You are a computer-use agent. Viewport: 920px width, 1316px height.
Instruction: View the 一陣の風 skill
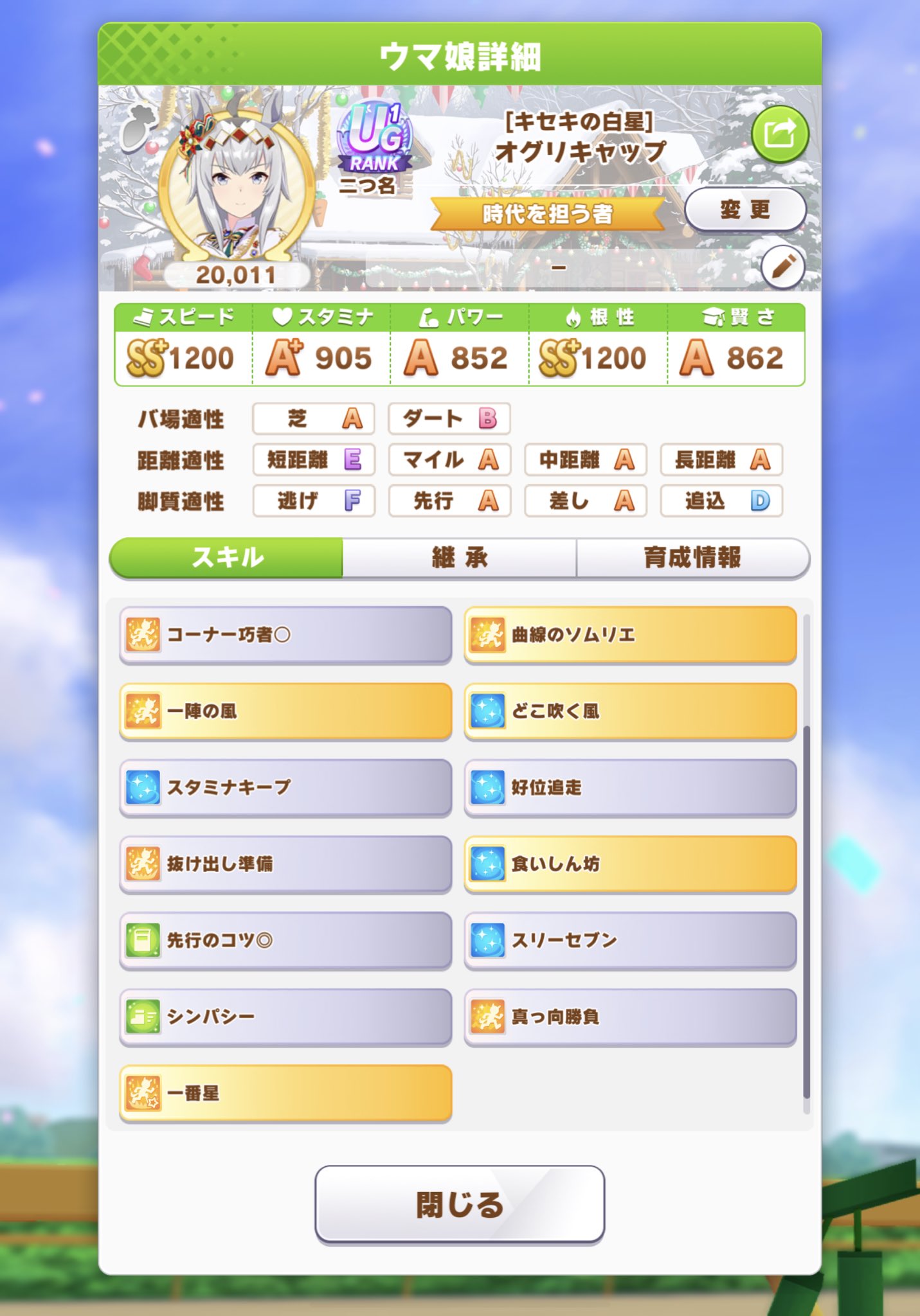tap(285, 711)
